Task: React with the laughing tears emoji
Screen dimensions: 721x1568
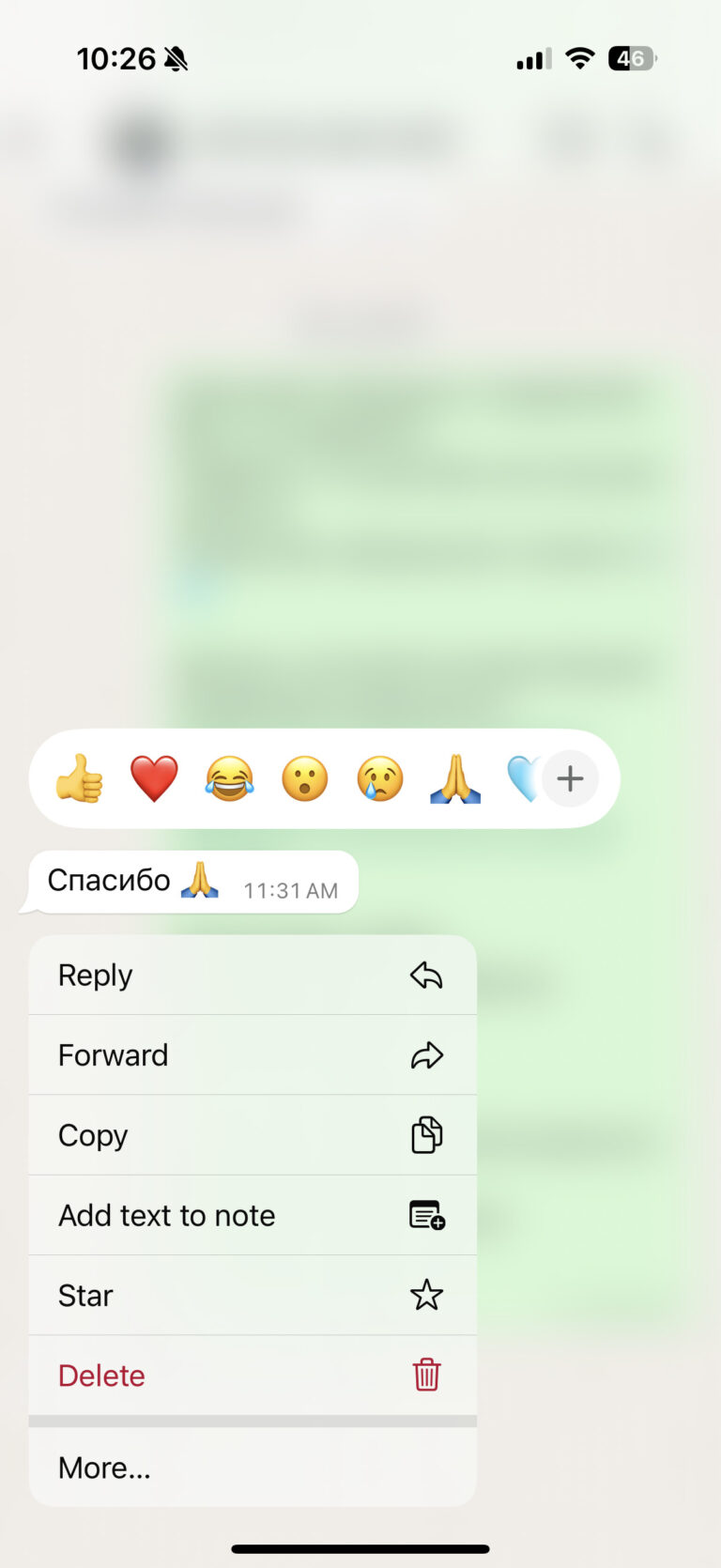Action: 229,778
